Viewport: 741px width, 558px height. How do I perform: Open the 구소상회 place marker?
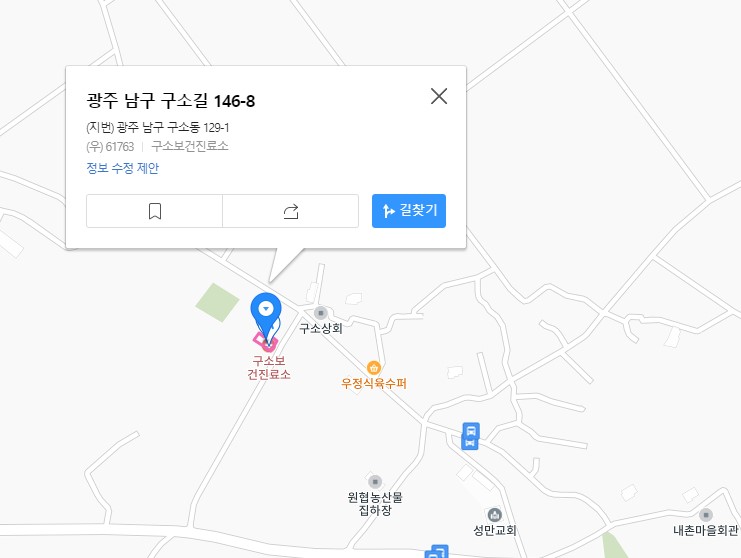321,313
